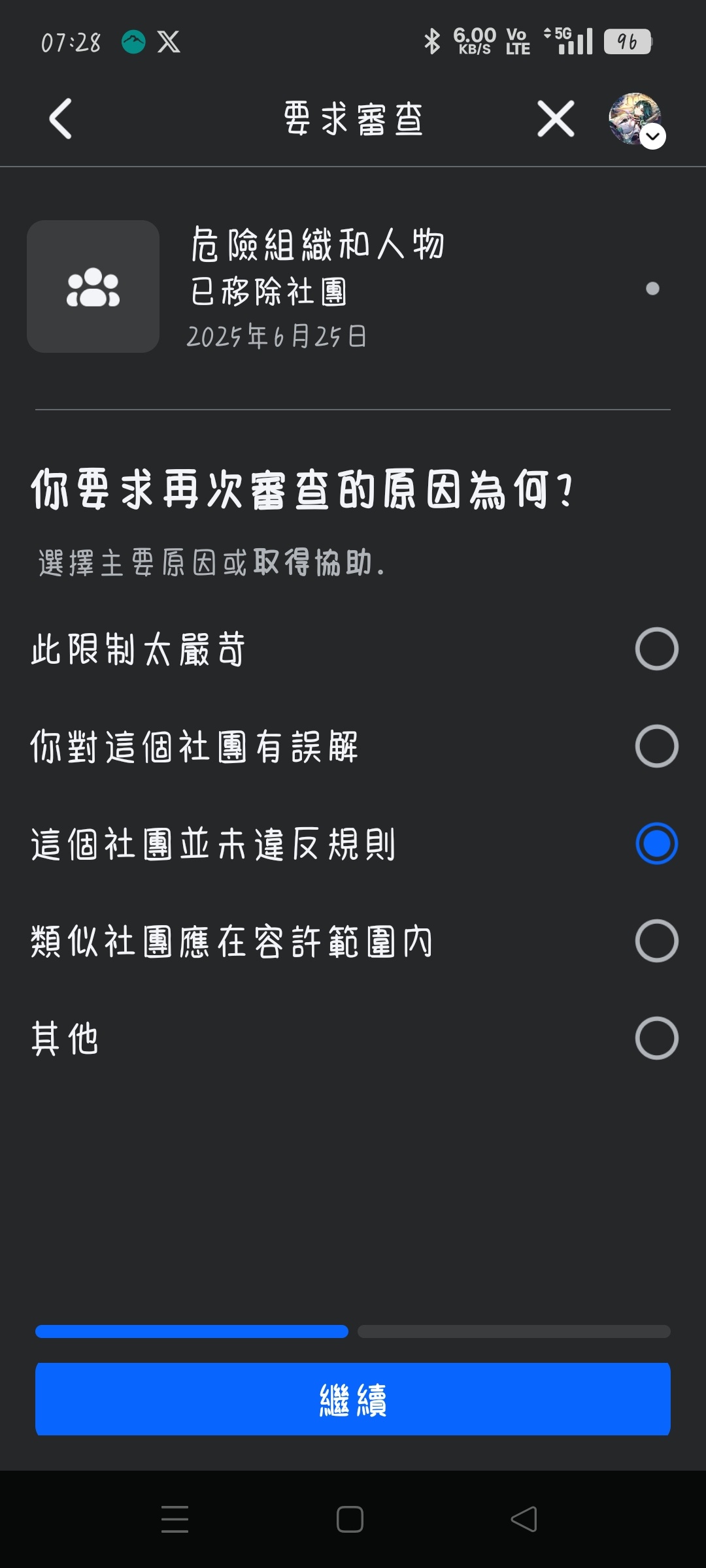Tap the 繼續 button
The height and width of the screenshot is (1568, 706).
click(x=353, y=1399)
